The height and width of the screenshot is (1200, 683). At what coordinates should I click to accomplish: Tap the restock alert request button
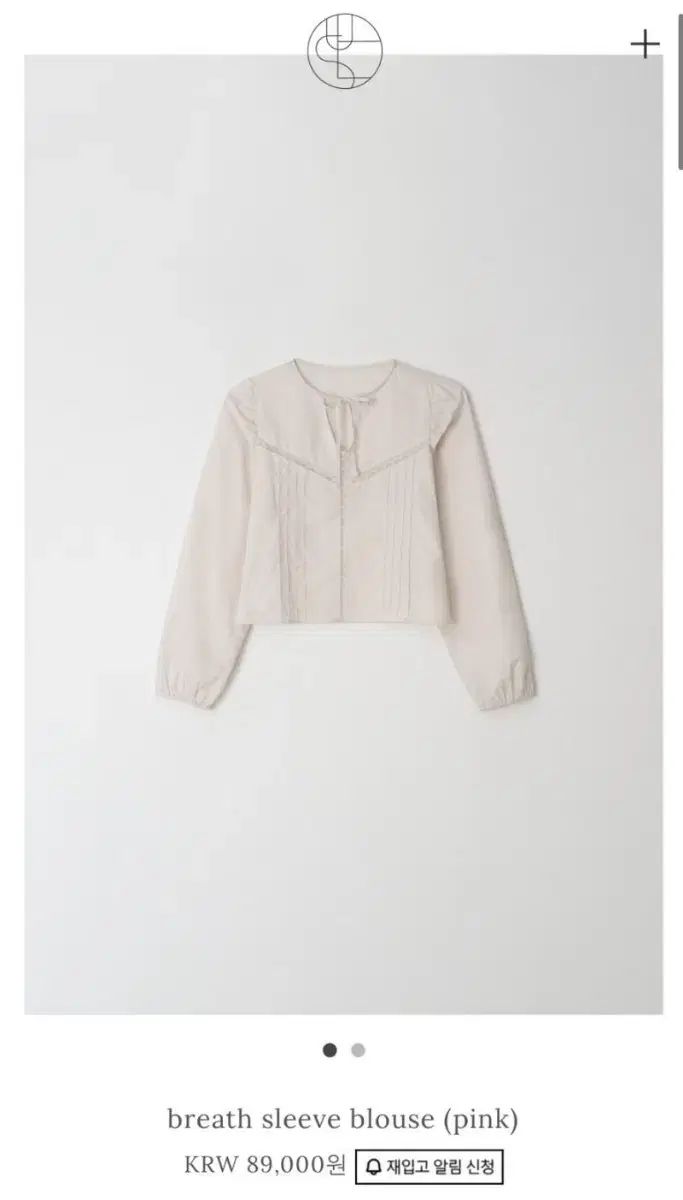[x=428, y=1165]
